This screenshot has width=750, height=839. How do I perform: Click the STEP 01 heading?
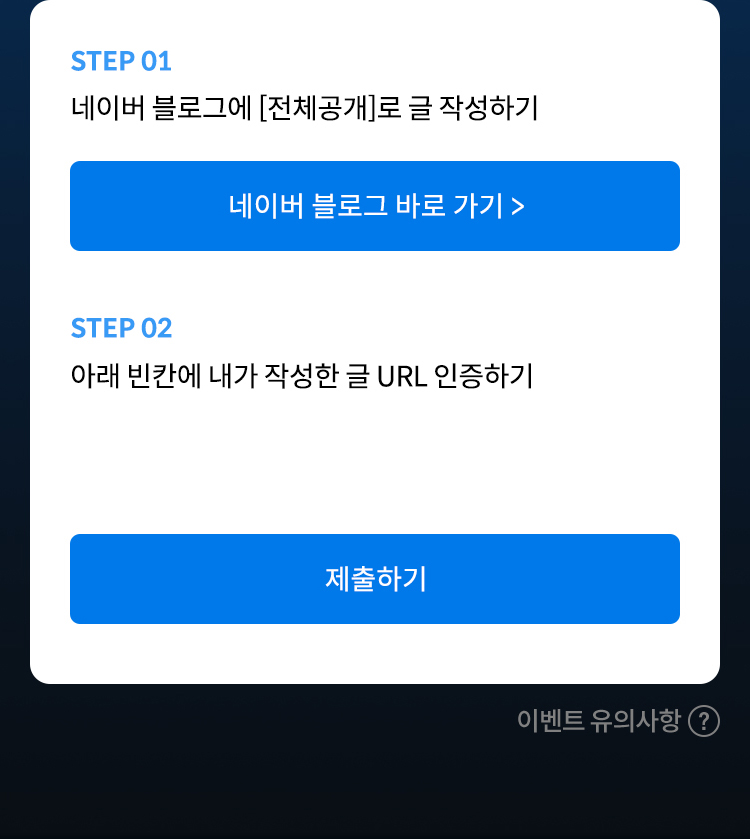pos(120,61)
